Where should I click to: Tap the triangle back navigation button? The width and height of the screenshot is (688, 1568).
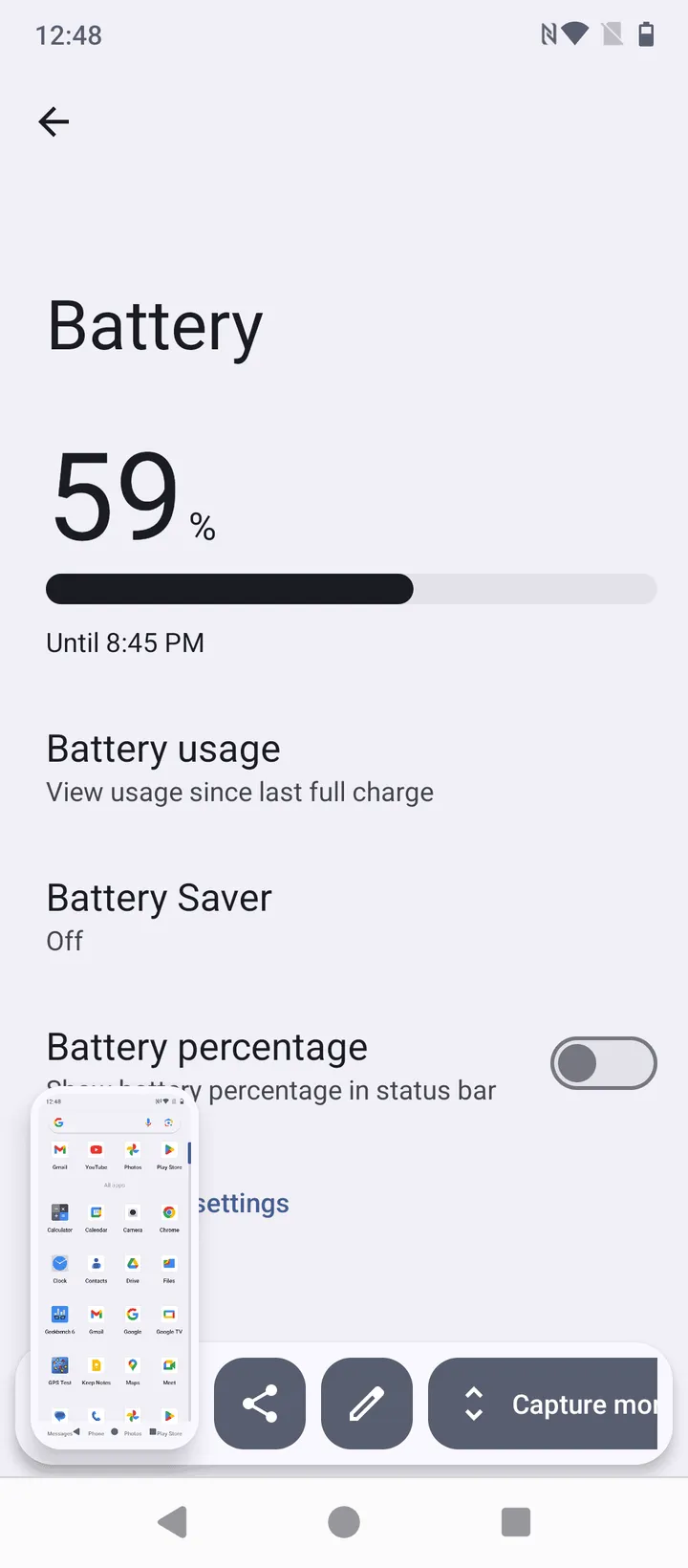click(172, 1521)
